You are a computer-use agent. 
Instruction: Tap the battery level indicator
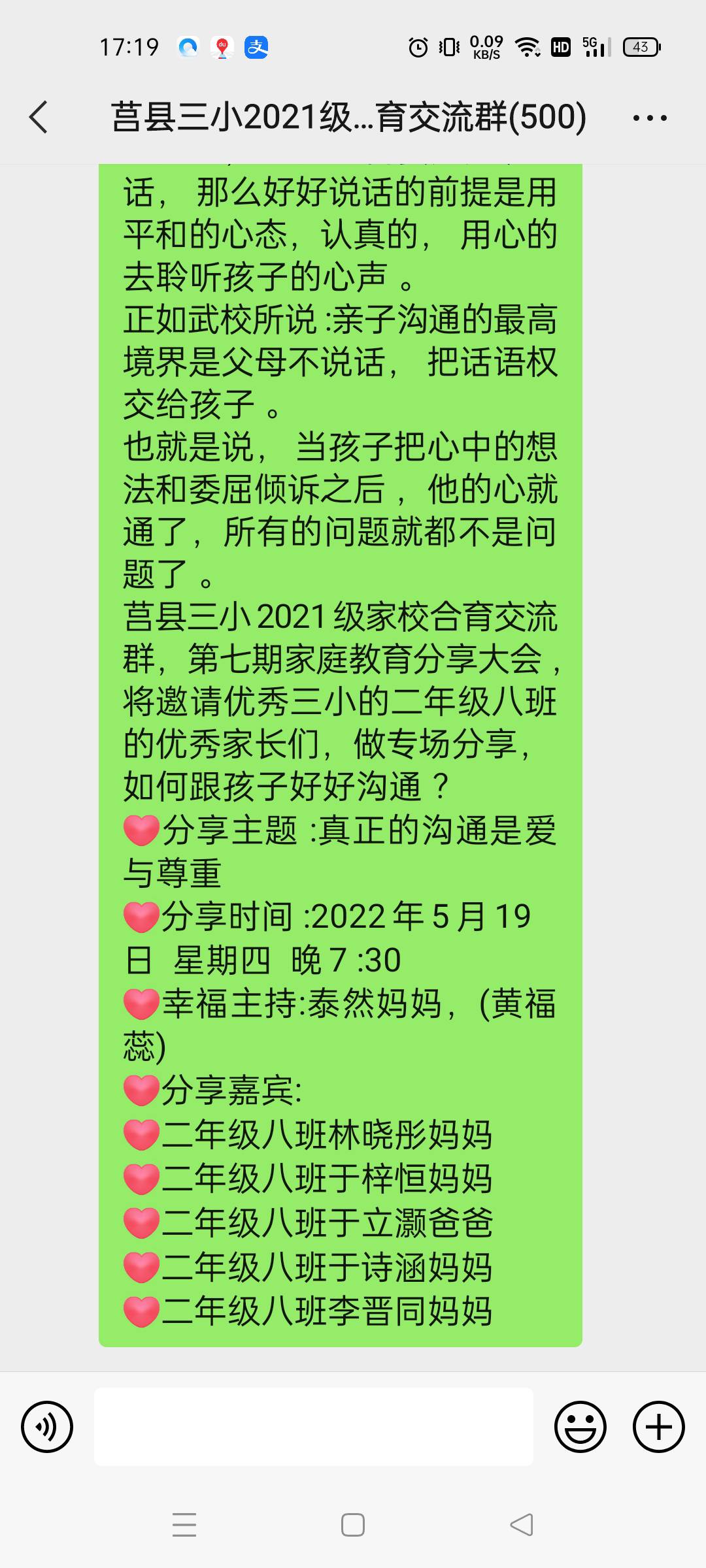tap(641, 46)
